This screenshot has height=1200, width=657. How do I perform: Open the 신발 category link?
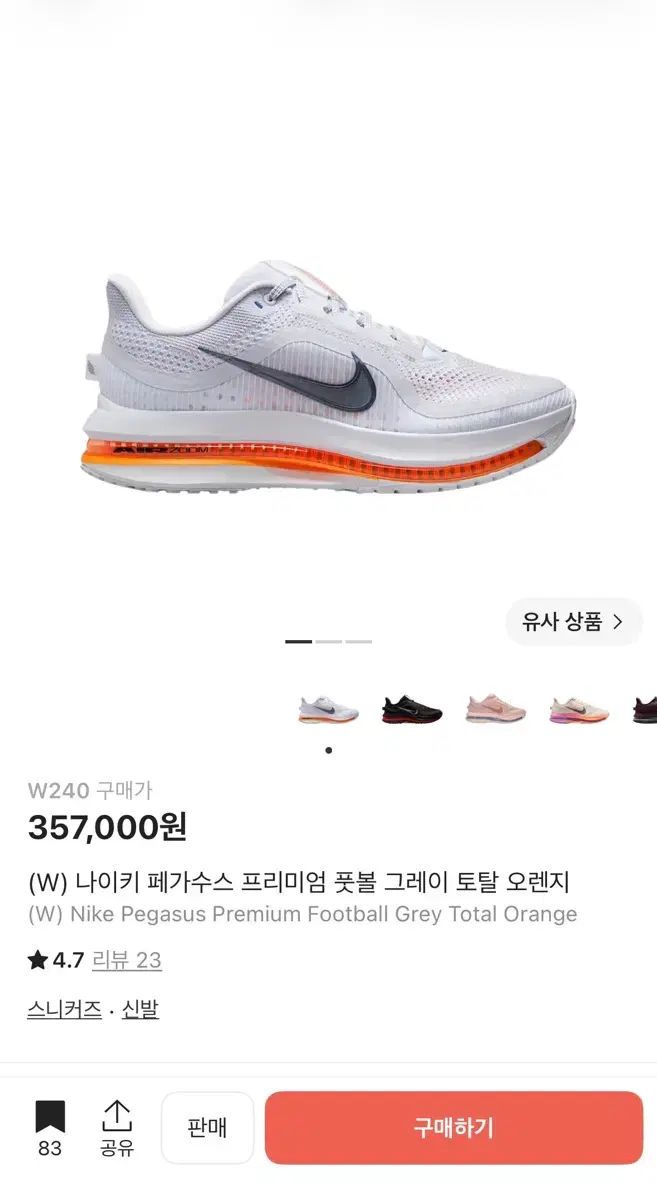tap(140, 1010)
